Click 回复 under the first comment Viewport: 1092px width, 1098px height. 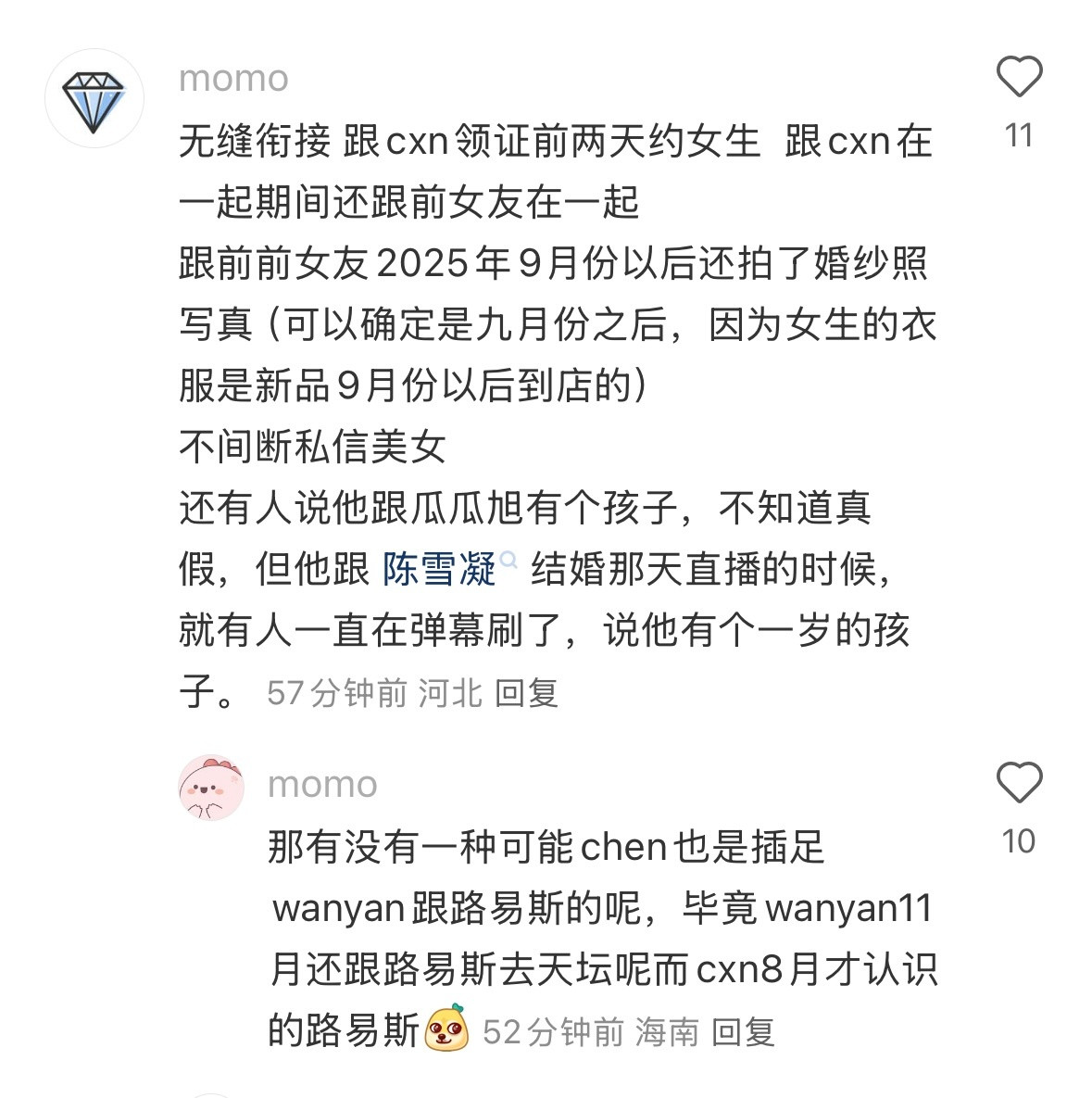(525, 697)
